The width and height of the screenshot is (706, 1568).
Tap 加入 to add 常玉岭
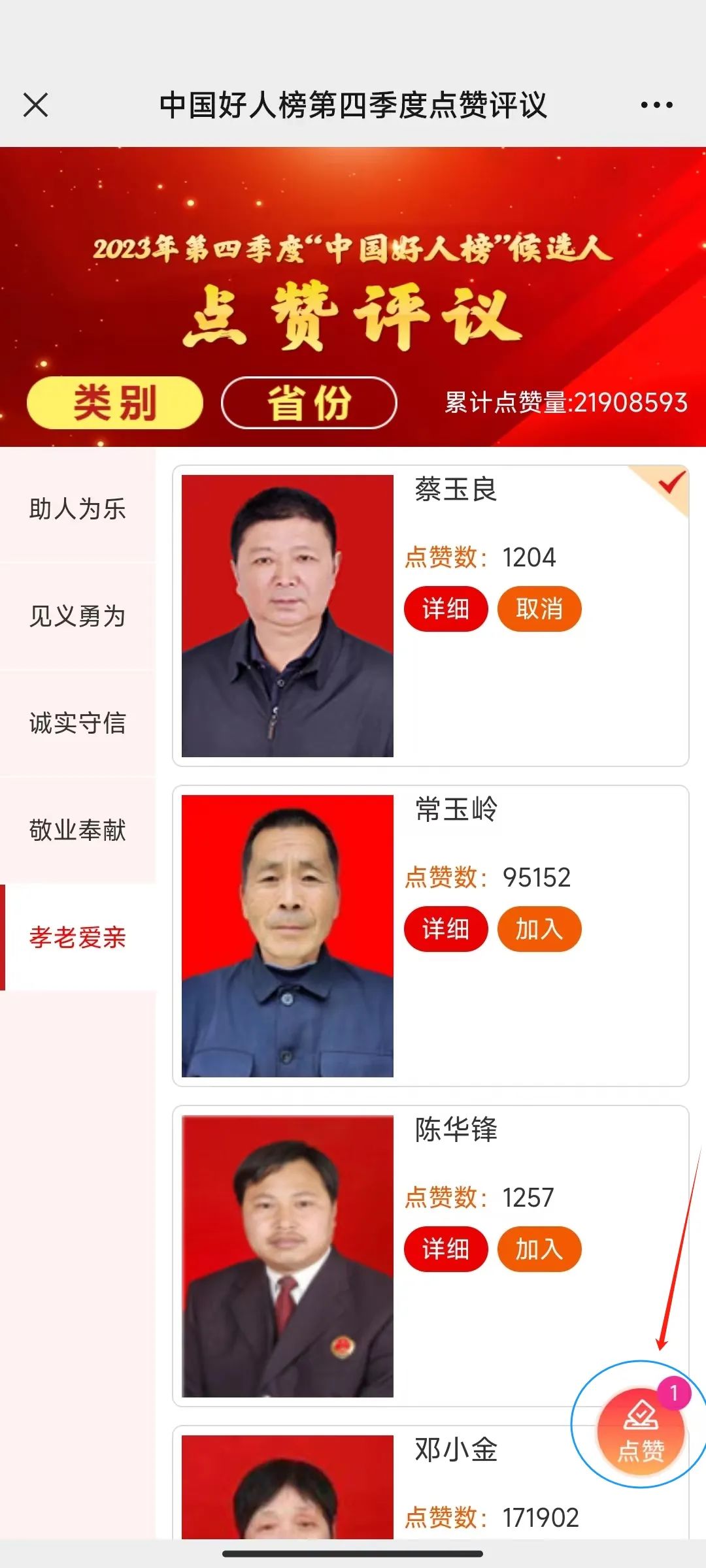click(x=539, y=929)
